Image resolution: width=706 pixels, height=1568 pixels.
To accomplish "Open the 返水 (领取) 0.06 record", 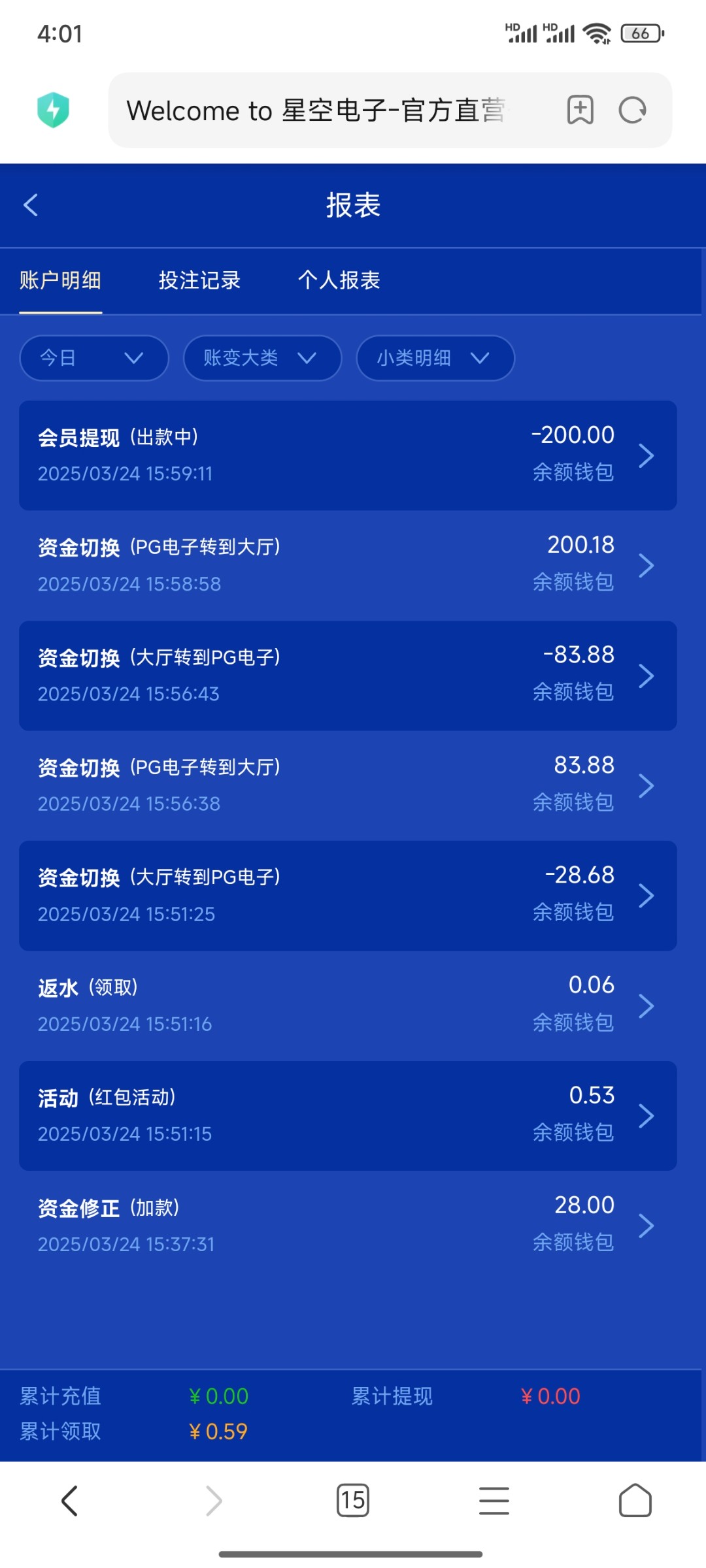I will click(x=348, y=1005).
